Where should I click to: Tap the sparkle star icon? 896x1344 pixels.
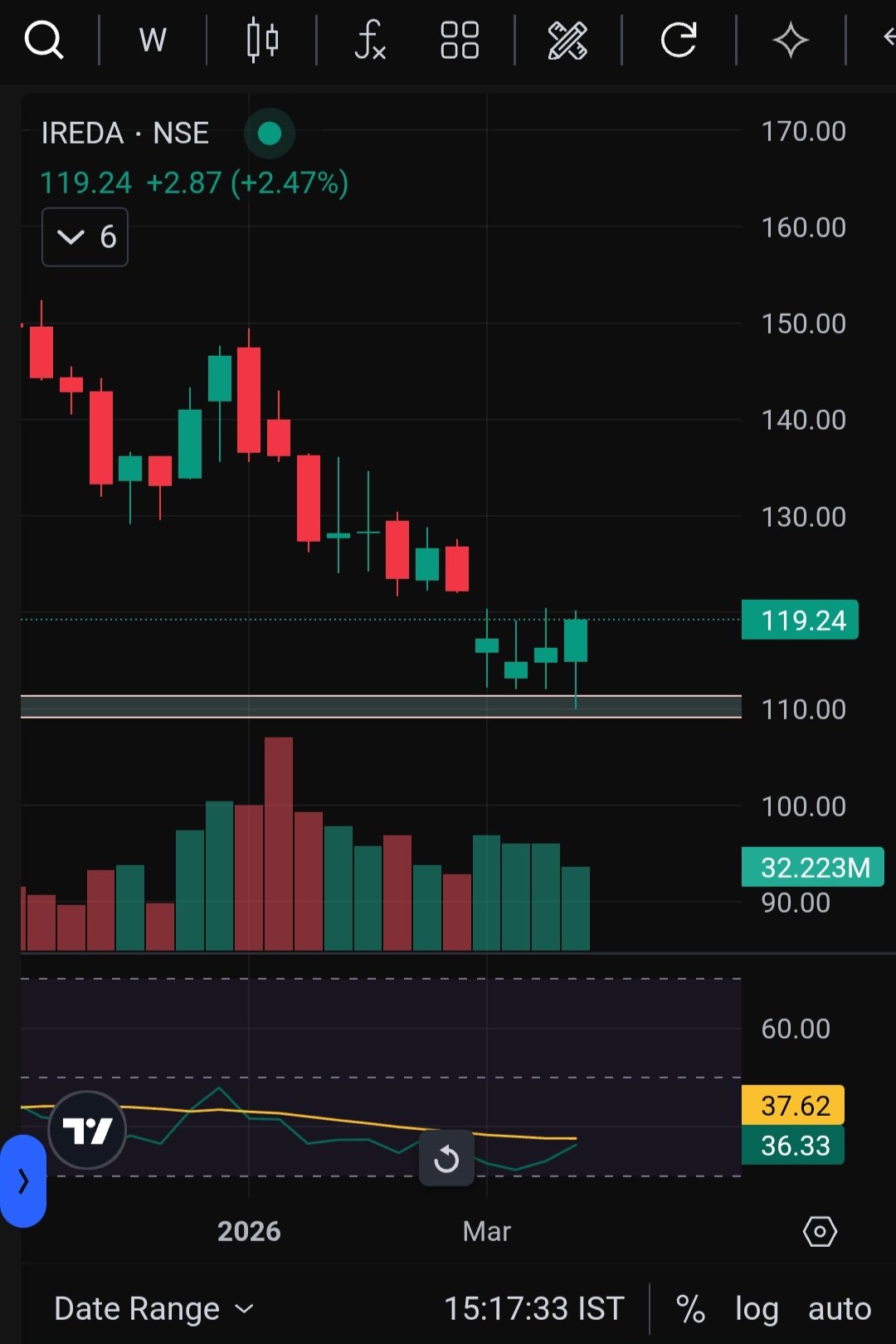pyautogui.click(x=790, y=40)
